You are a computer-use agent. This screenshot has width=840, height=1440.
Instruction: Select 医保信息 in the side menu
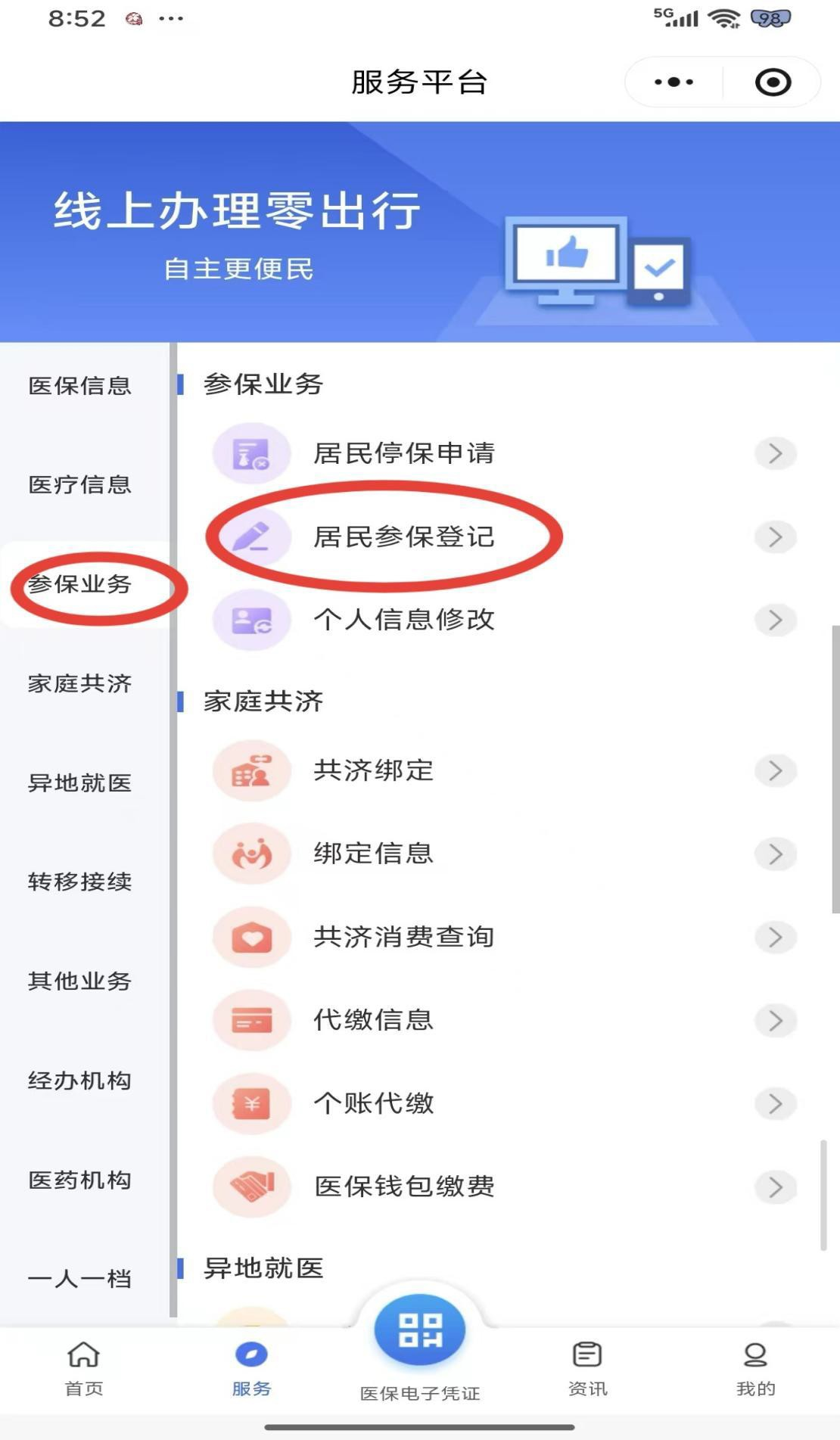80,386
